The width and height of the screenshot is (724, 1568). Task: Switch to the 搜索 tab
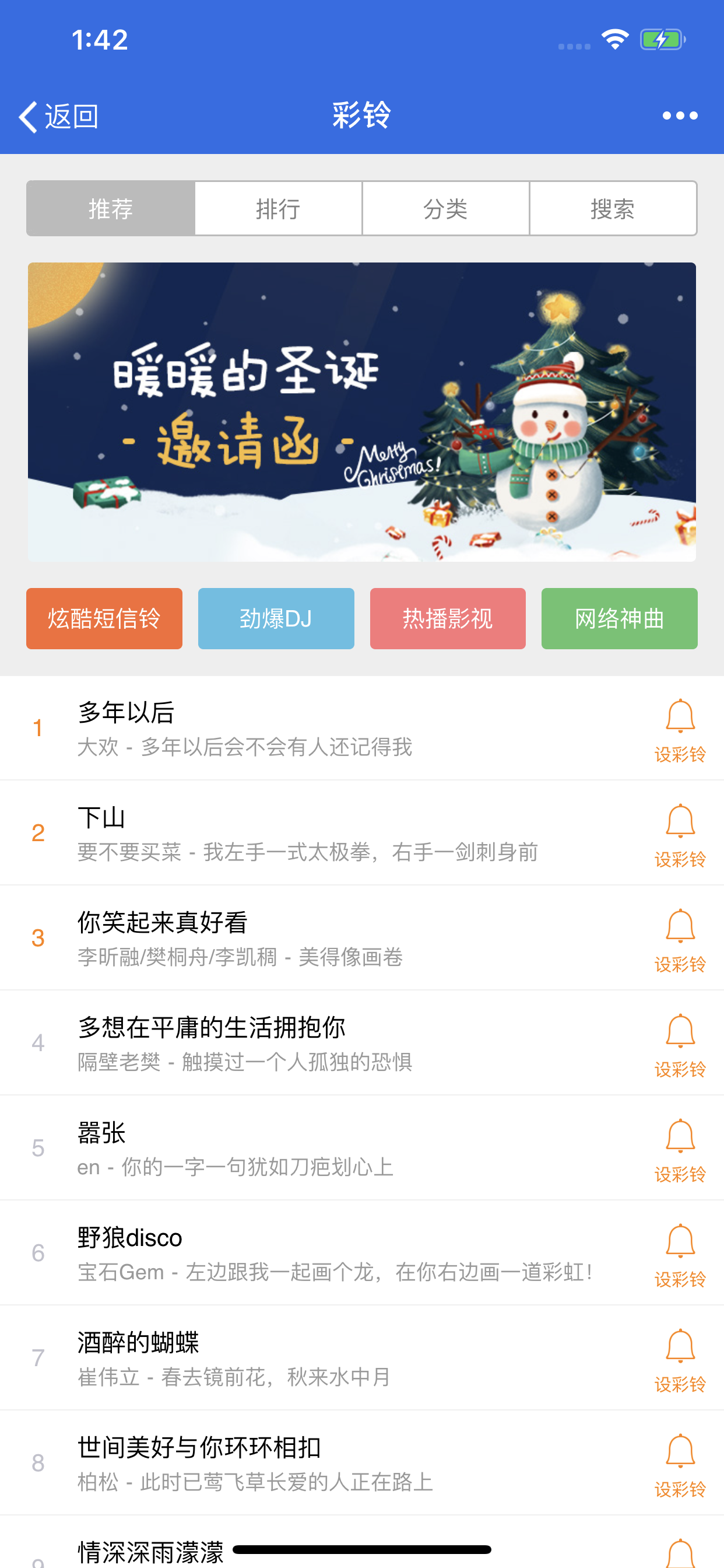click(x=613, y=208)
